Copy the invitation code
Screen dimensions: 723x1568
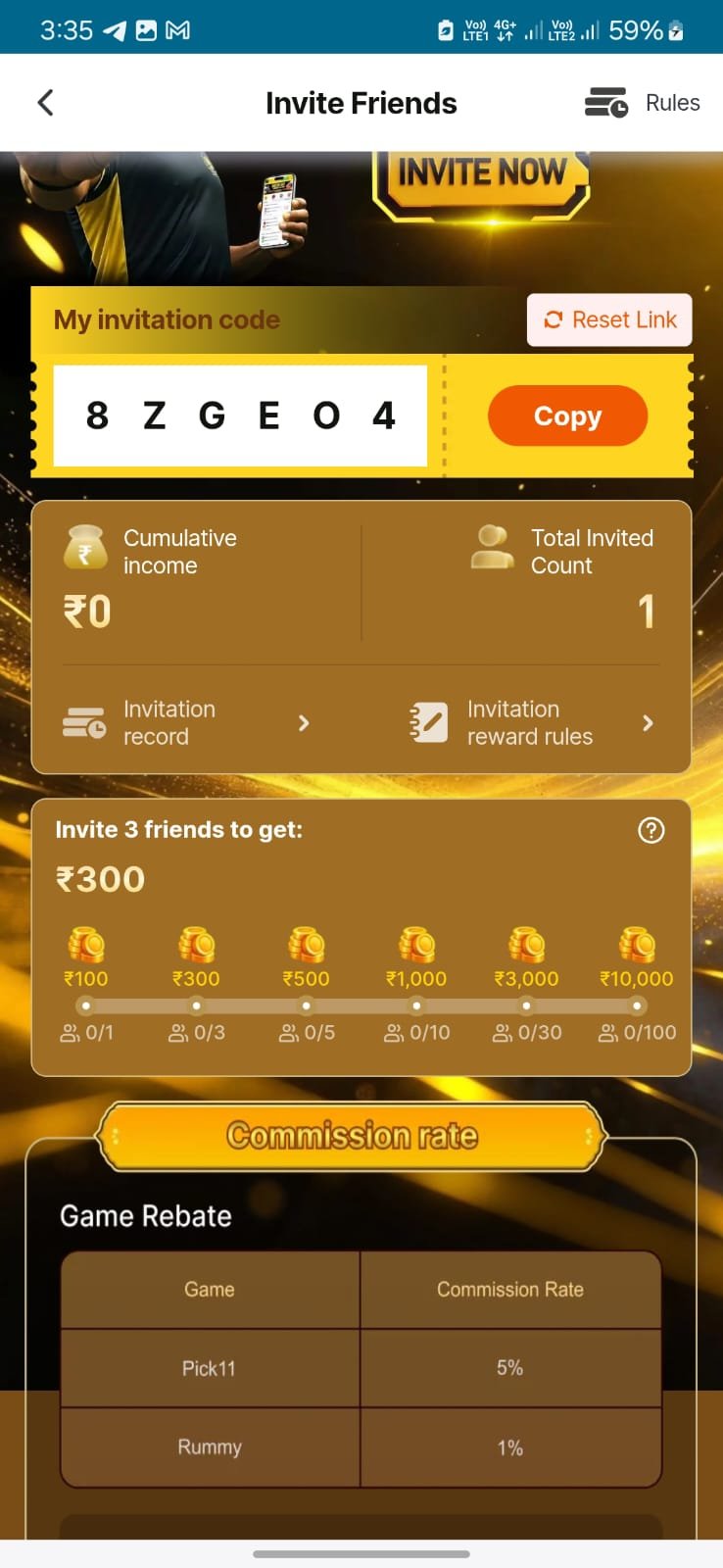pyautogui.click(x=567, y=416)
